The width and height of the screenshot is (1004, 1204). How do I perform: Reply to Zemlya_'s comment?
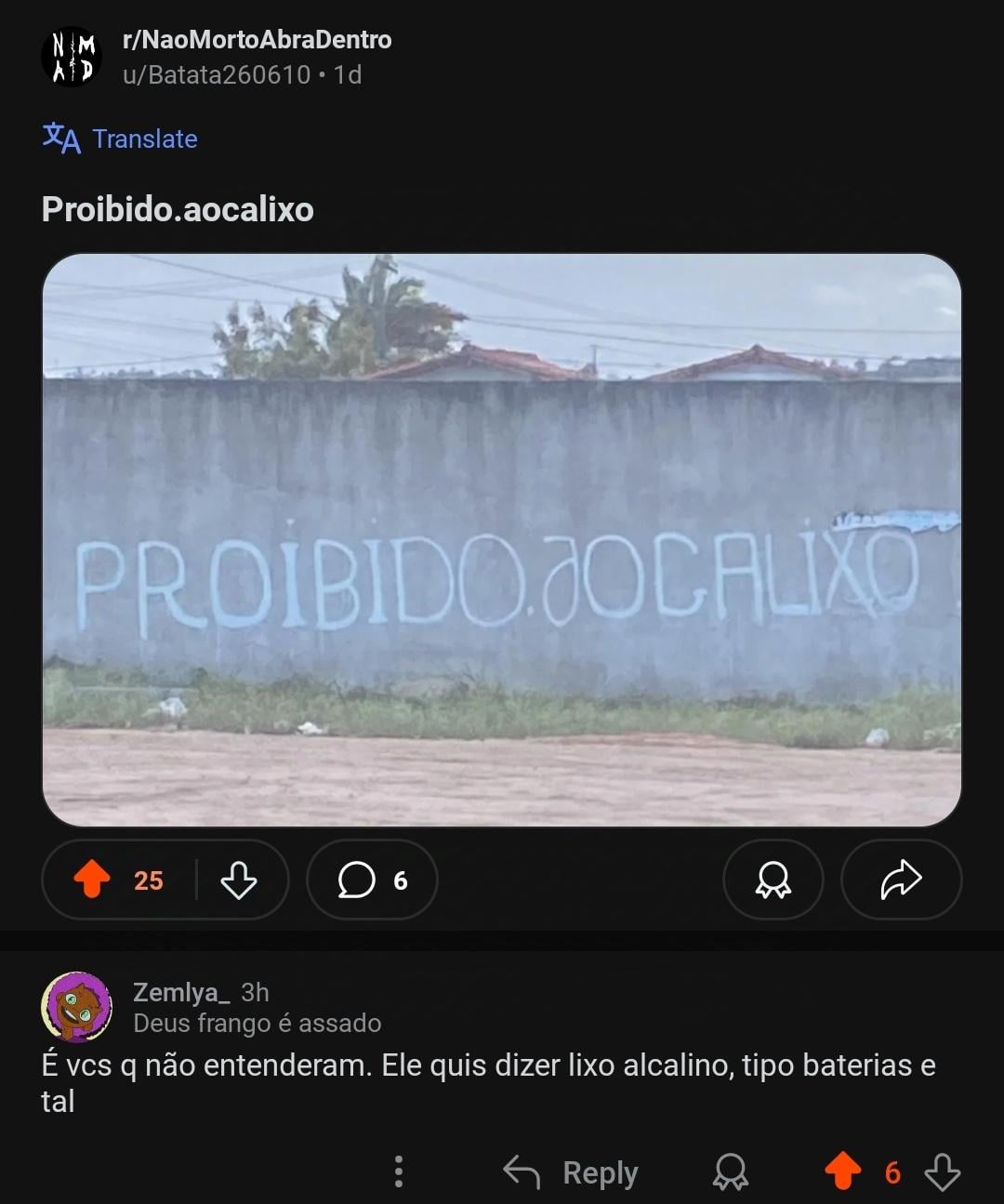coord(571,1172)
